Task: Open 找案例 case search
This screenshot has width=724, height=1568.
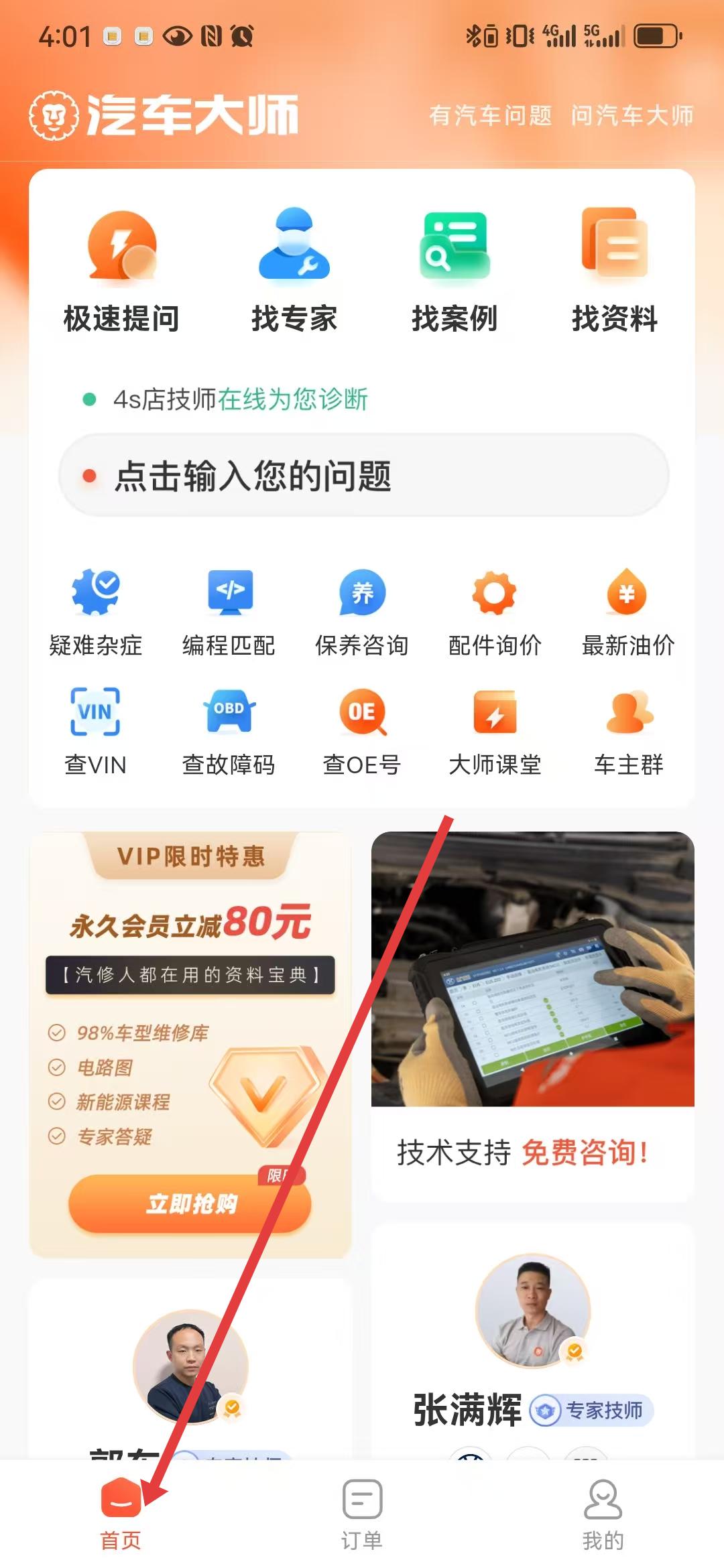Action: [455, 271]
